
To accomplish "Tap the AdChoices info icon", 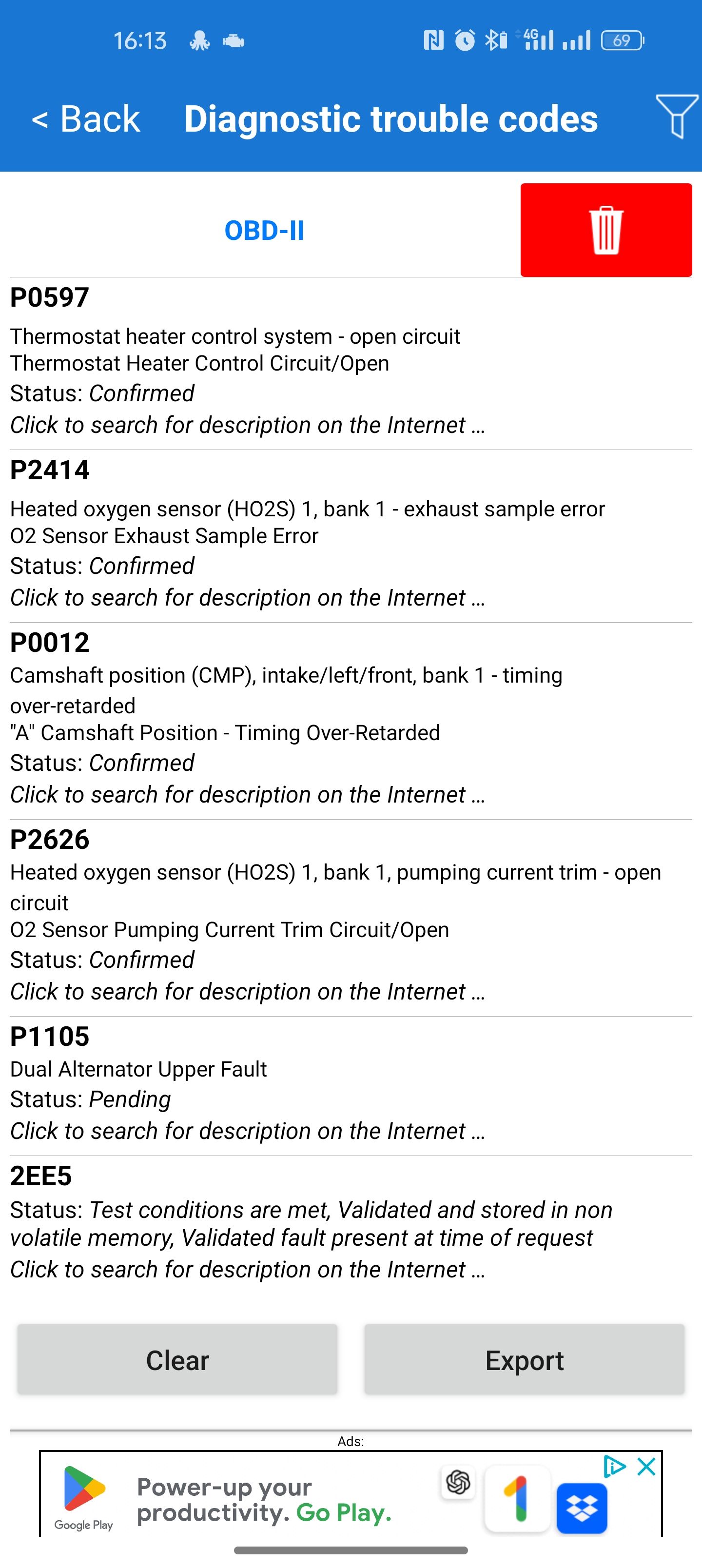I will [614, 1467].
